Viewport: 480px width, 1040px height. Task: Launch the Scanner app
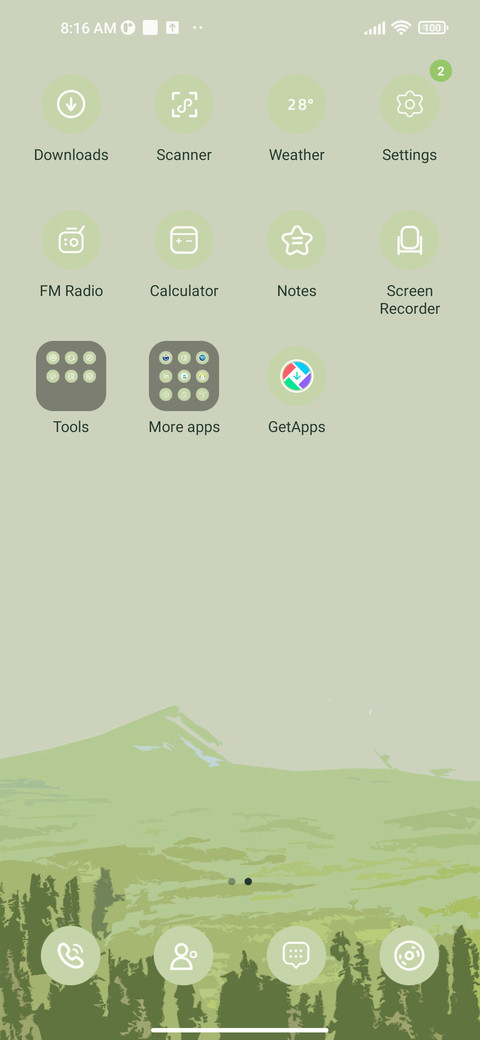[x=184, y=104]
